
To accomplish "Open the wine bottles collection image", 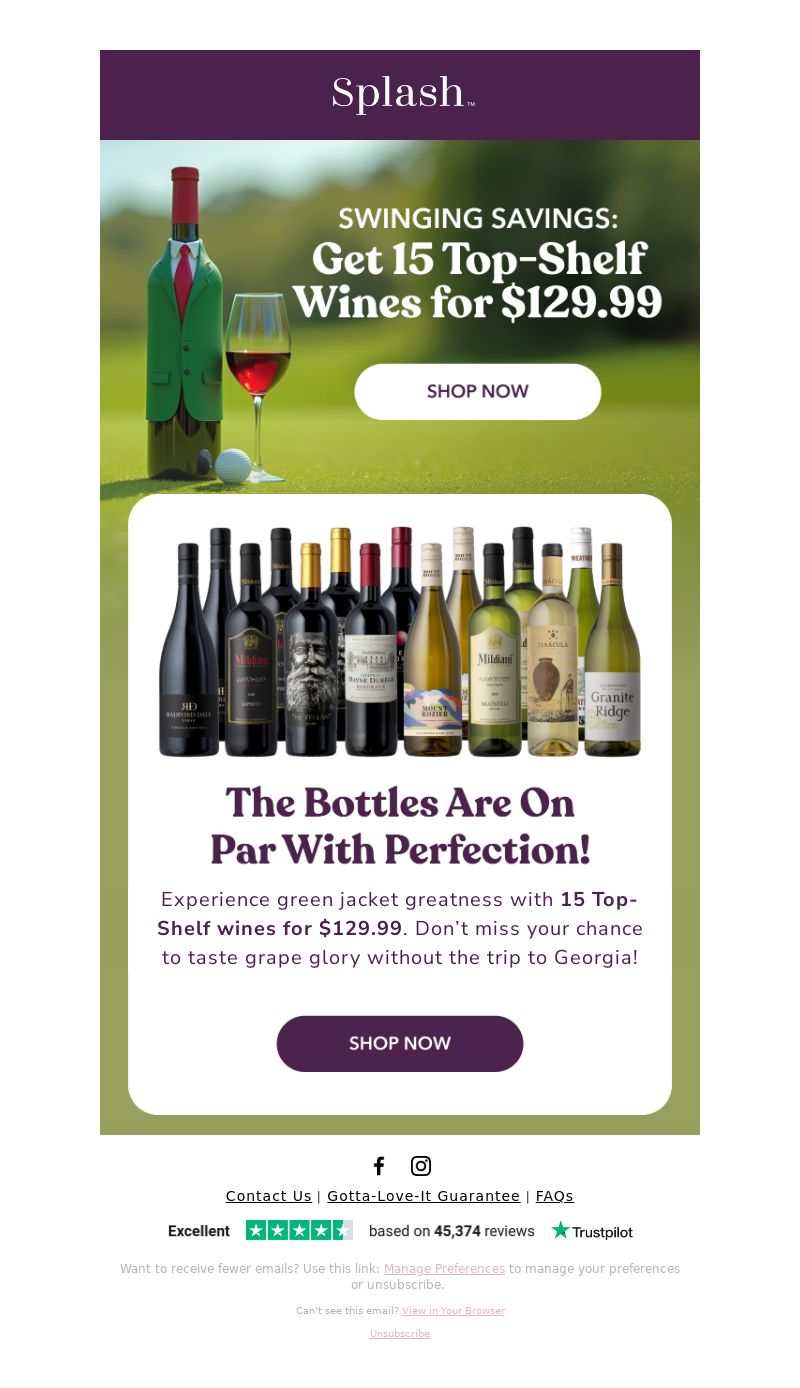I will click(x=400, y=641).
